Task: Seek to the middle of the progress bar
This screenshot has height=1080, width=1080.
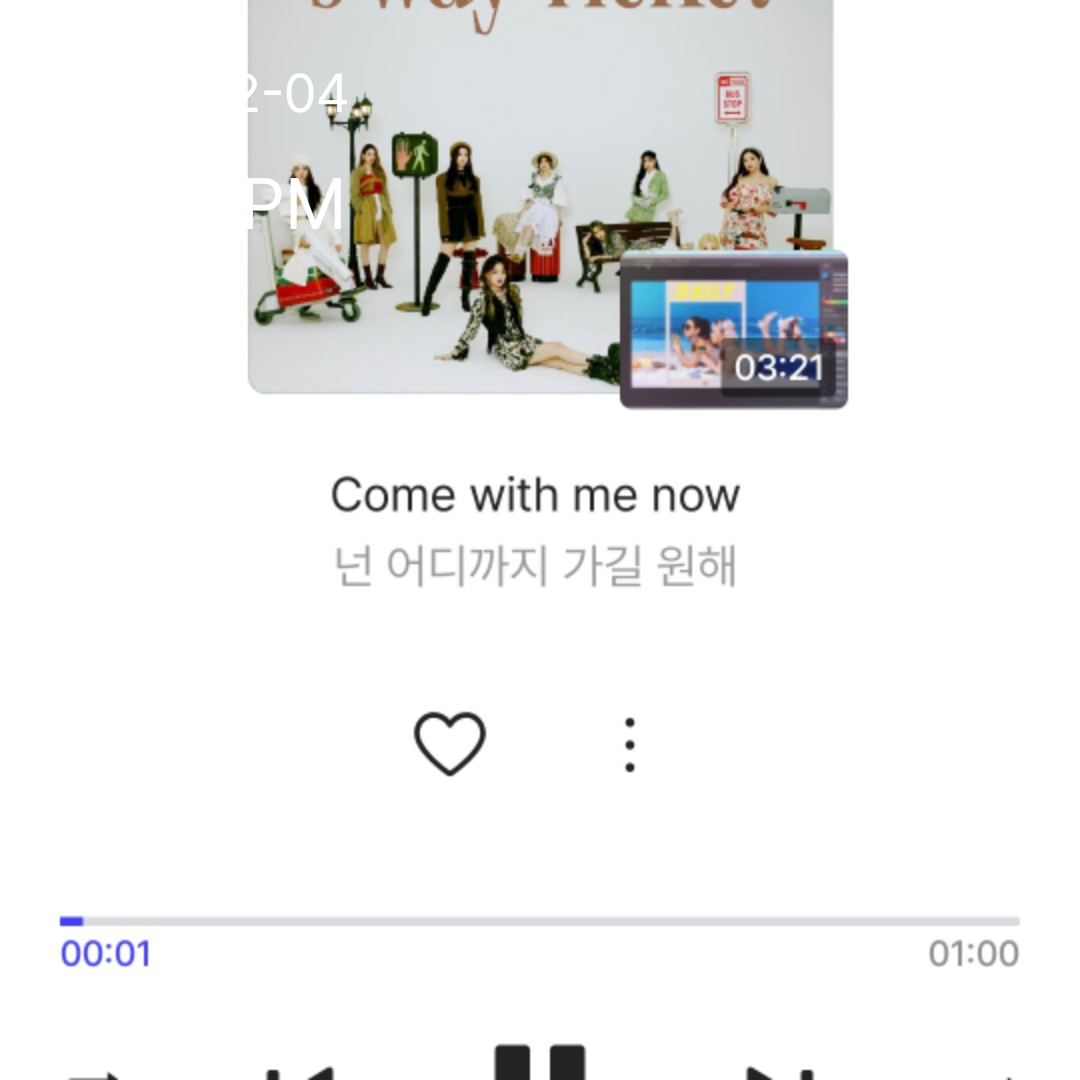Action: coord(540,921)
